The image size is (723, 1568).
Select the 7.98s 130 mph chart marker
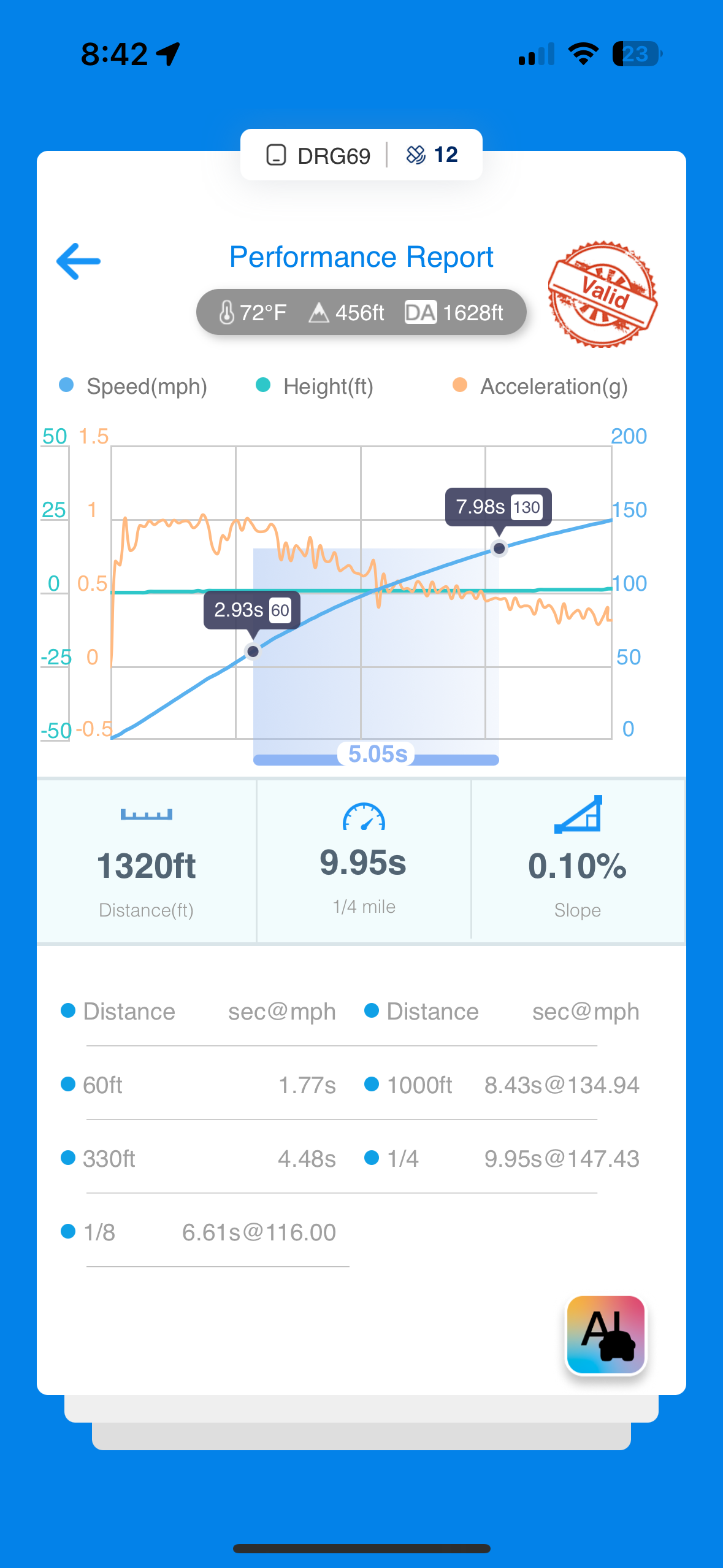pos(499,548)
